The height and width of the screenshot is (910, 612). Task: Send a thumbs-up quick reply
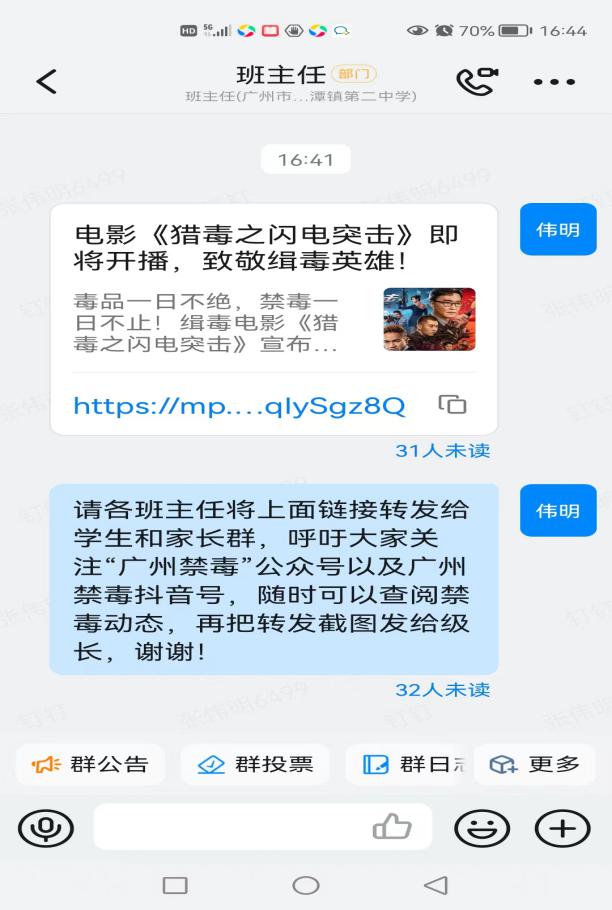(391, 827)
